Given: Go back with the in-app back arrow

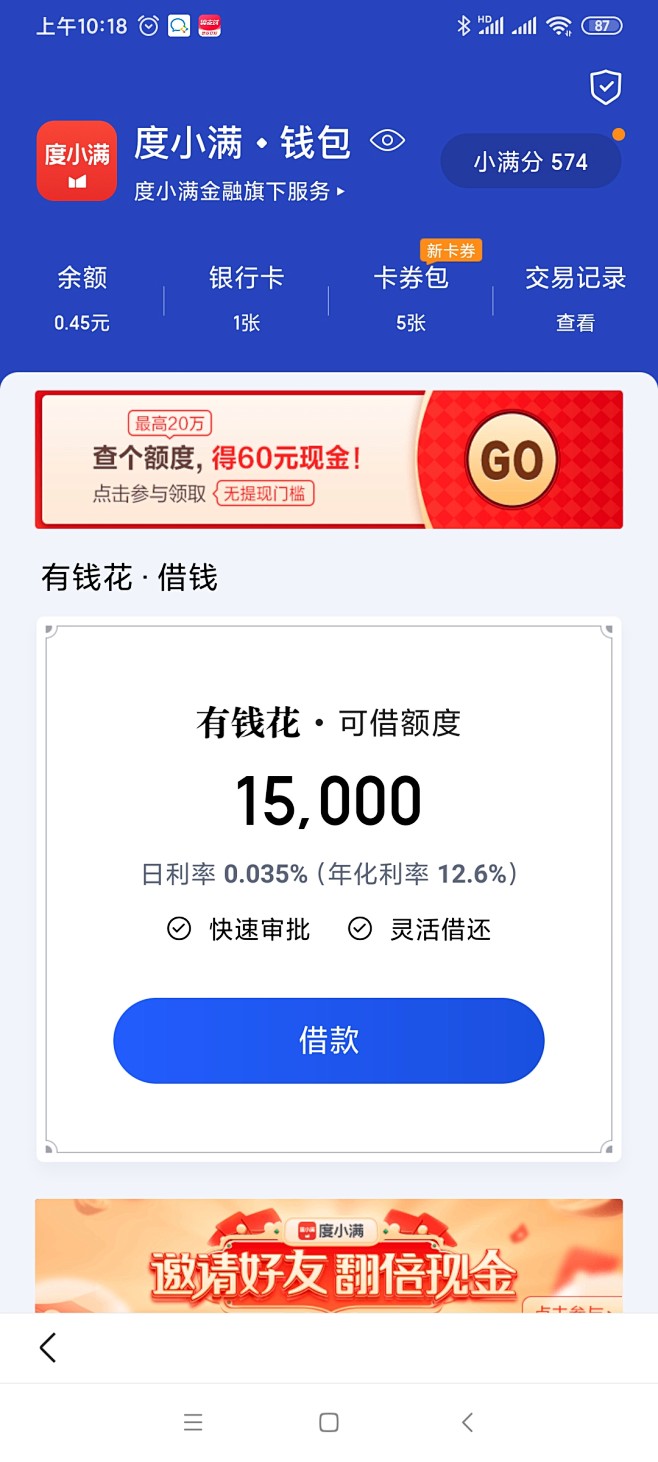Looking at the screenshot, I should [x=47, y=1348].
